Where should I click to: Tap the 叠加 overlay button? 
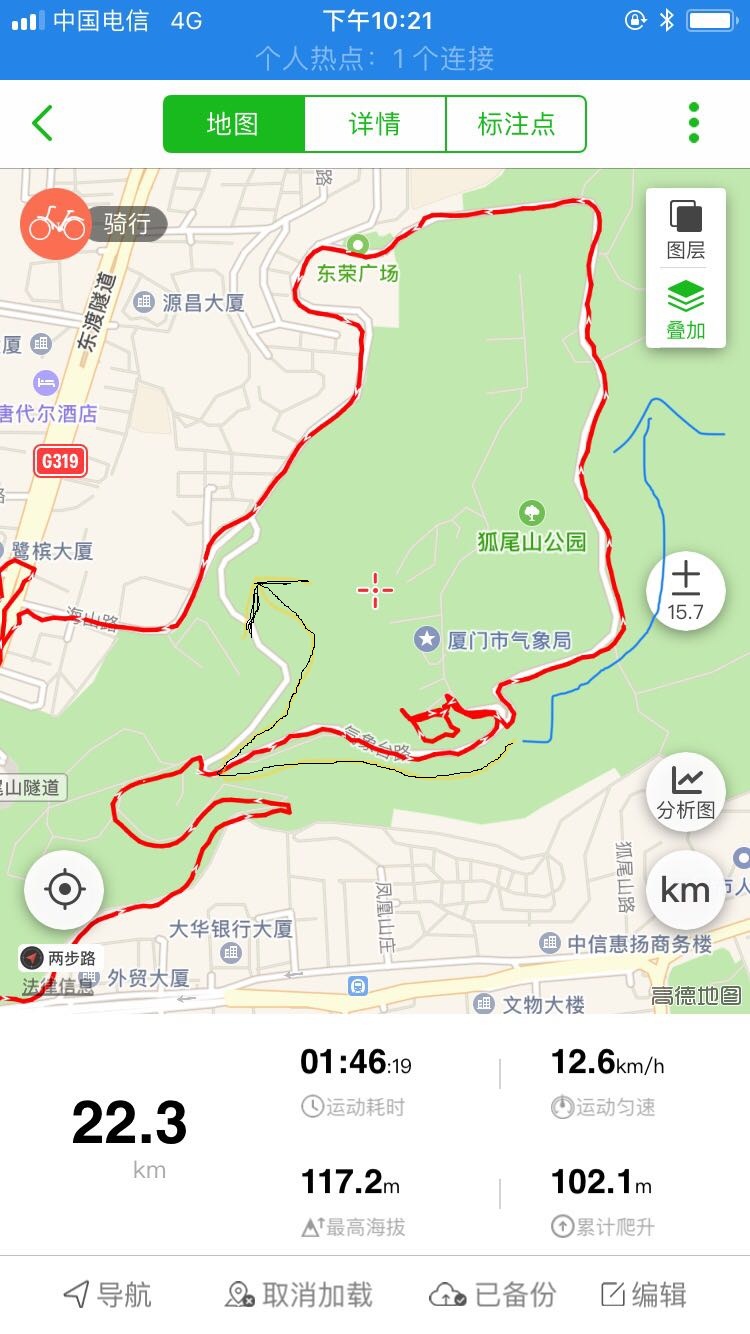(686, 310)
